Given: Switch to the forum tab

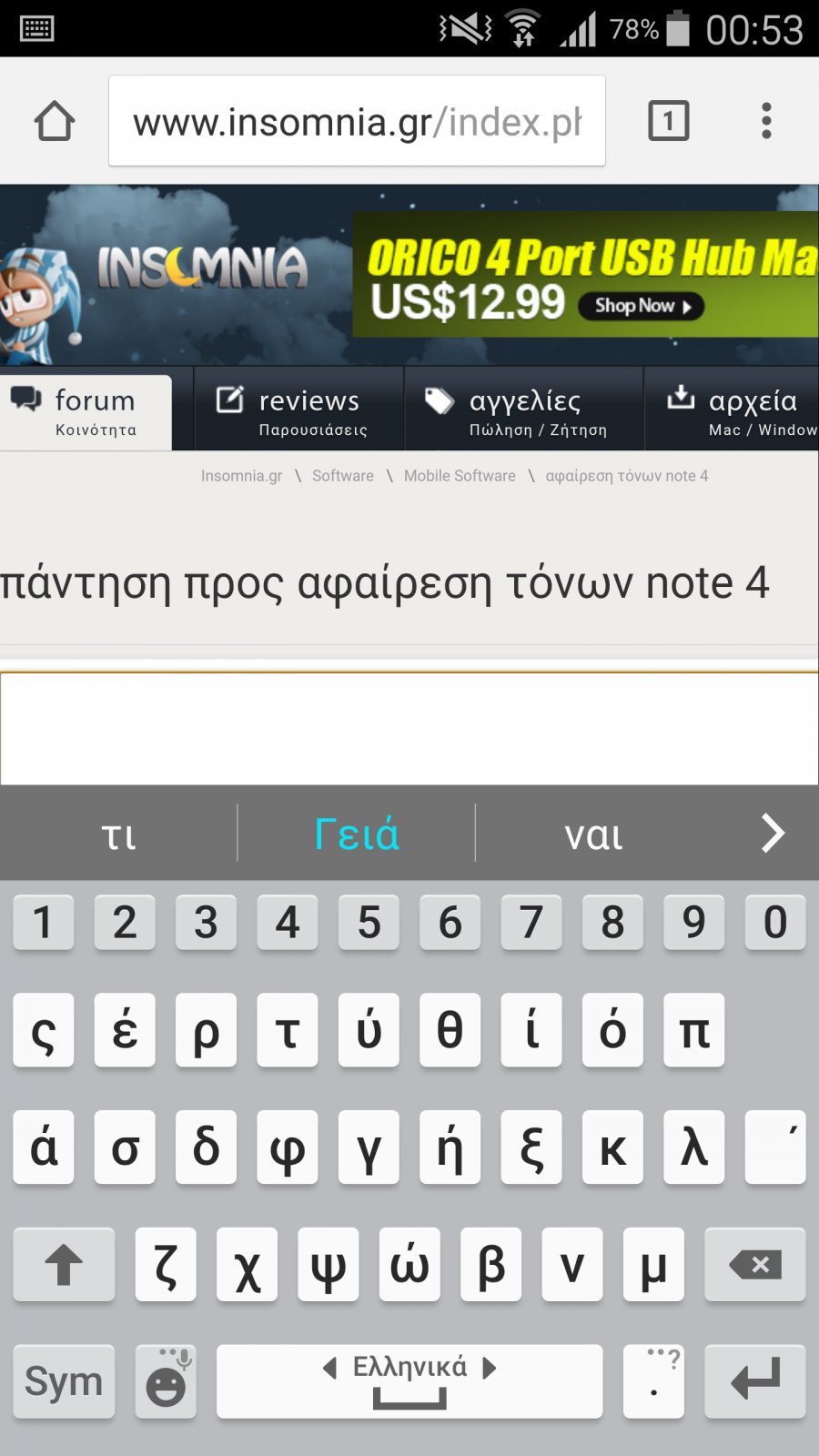Looking at the screenshot, I should tap(86, 412).
